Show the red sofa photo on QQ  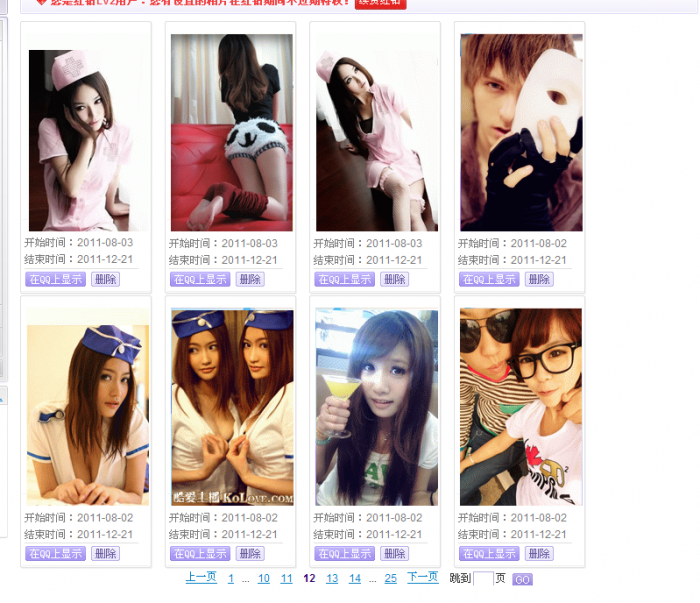point(200,279)
